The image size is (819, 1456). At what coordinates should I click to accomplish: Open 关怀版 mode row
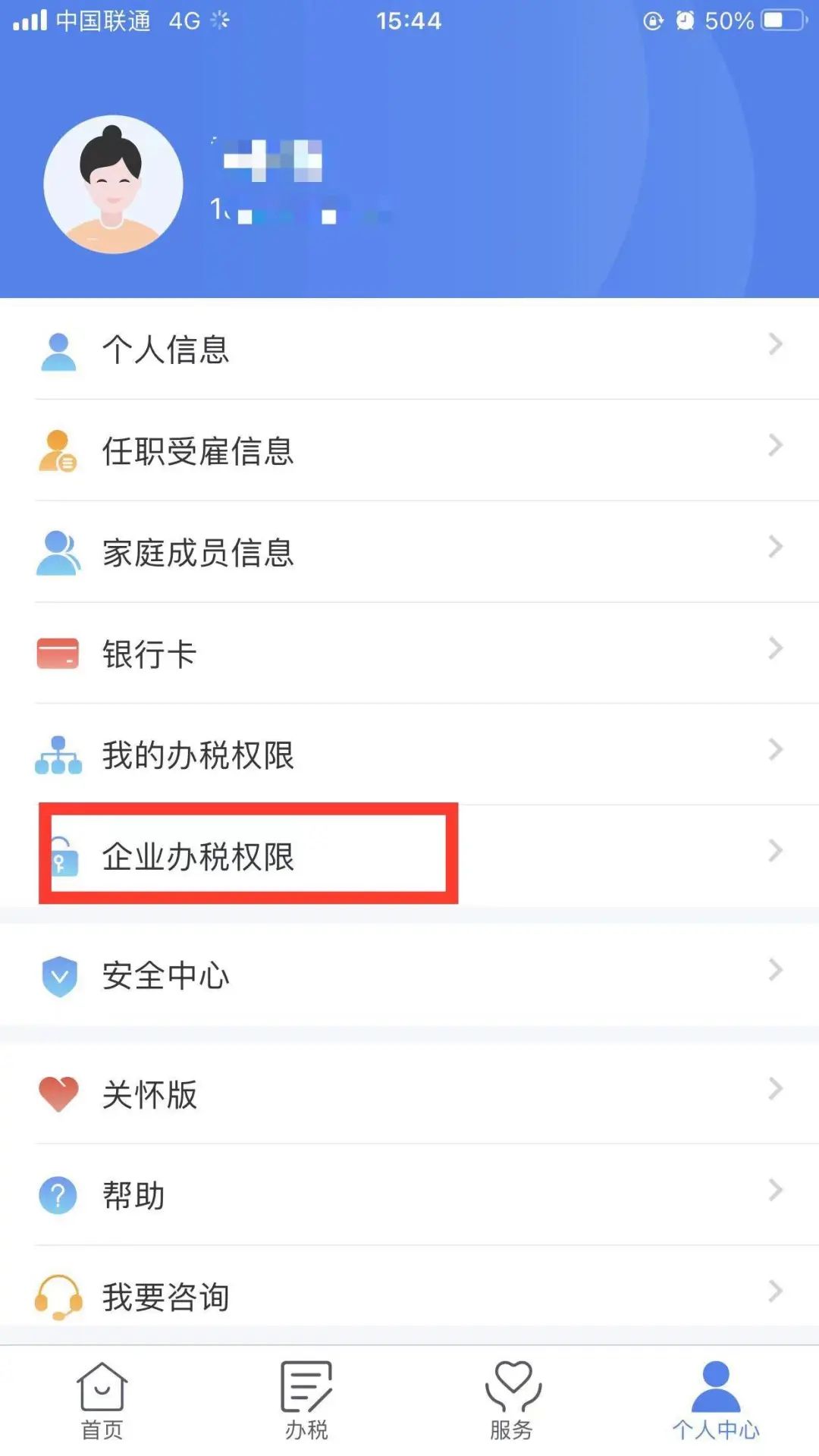pos(409,1094)
